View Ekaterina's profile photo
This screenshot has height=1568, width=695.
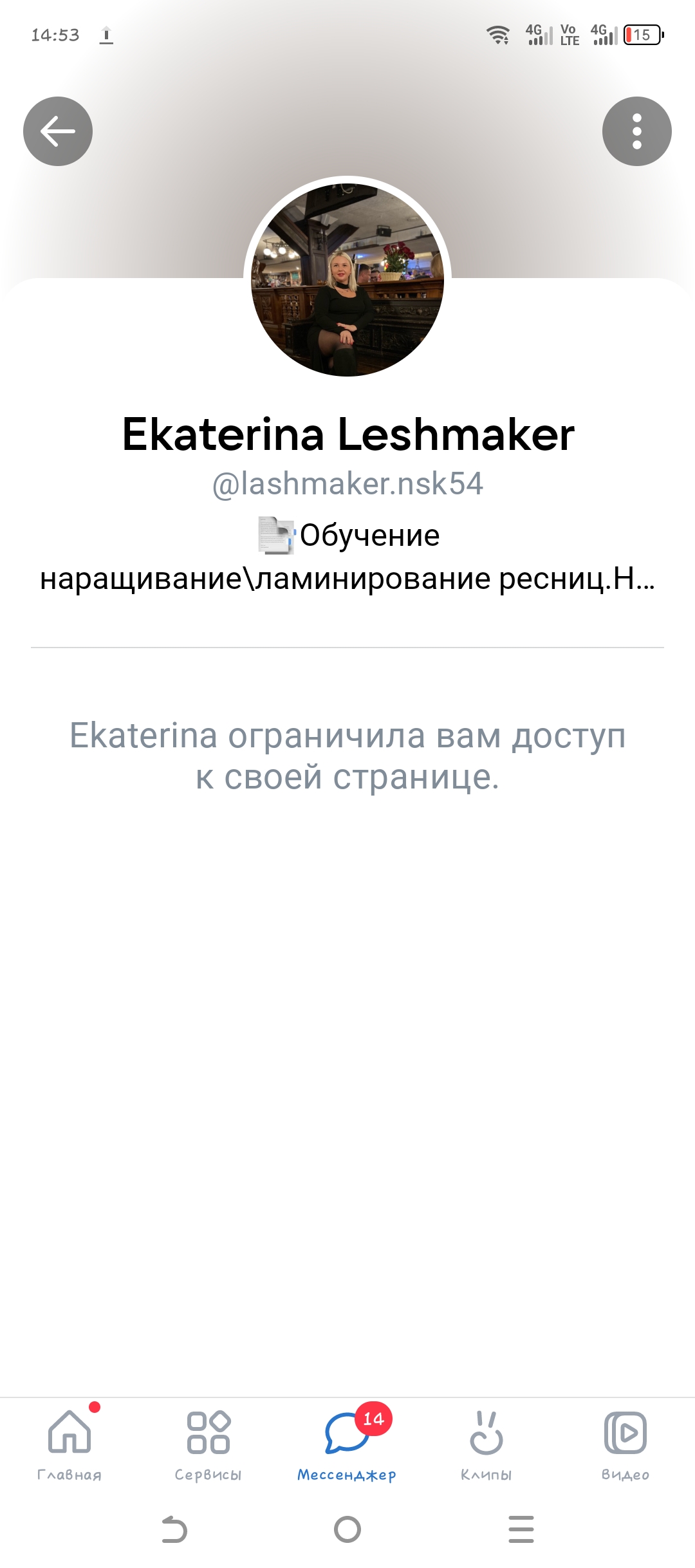pyautogui.click(x=347, y=279)
